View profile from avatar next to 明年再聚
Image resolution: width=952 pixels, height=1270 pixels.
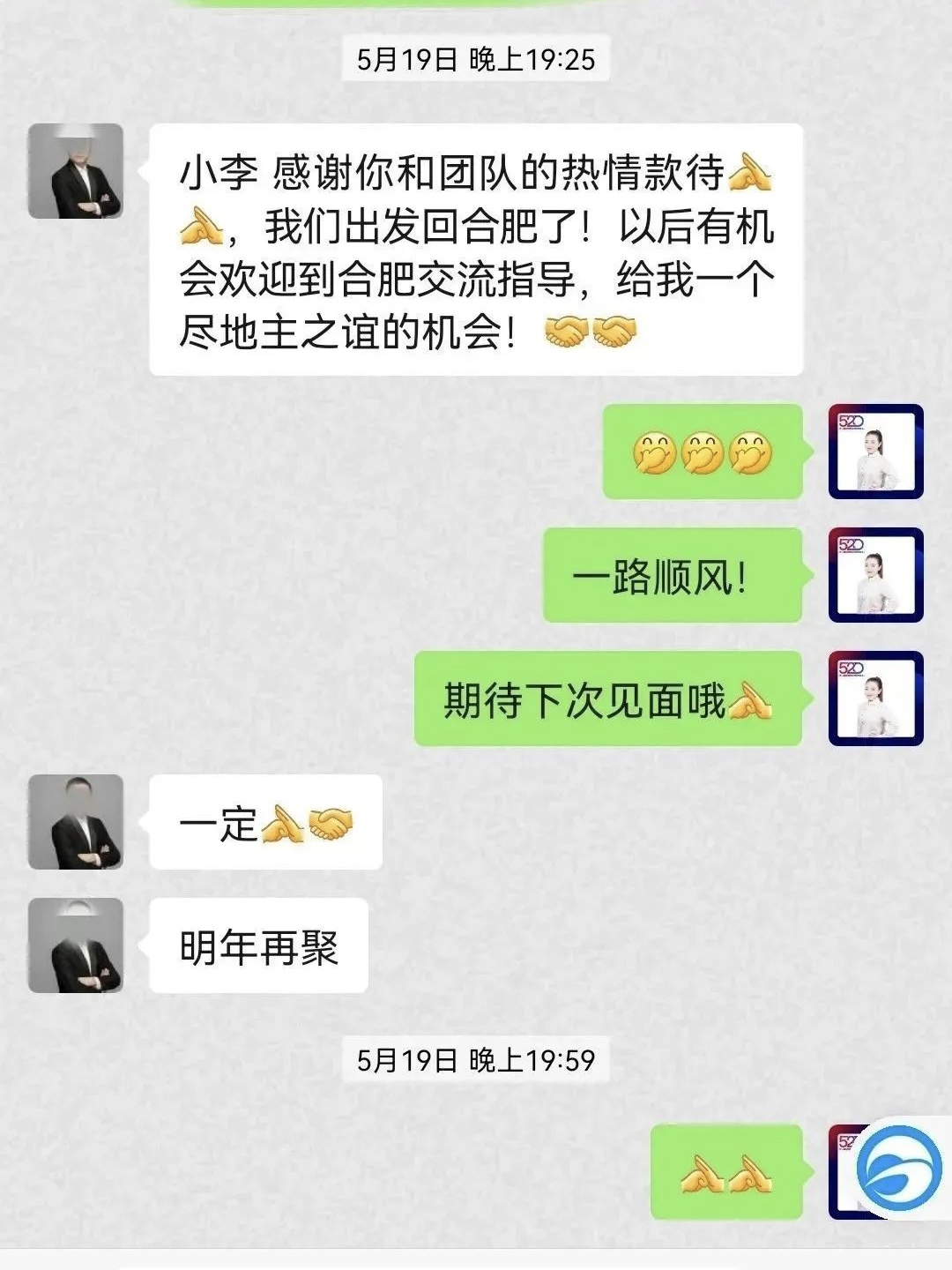pos(76,945)
